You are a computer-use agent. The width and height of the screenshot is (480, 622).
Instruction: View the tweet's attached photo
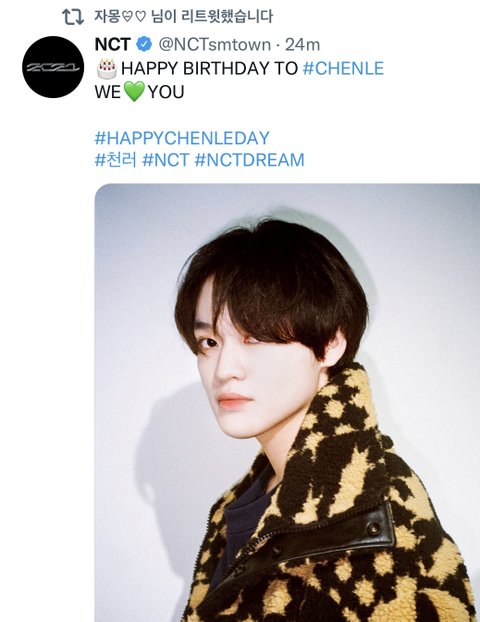(287, 403)
